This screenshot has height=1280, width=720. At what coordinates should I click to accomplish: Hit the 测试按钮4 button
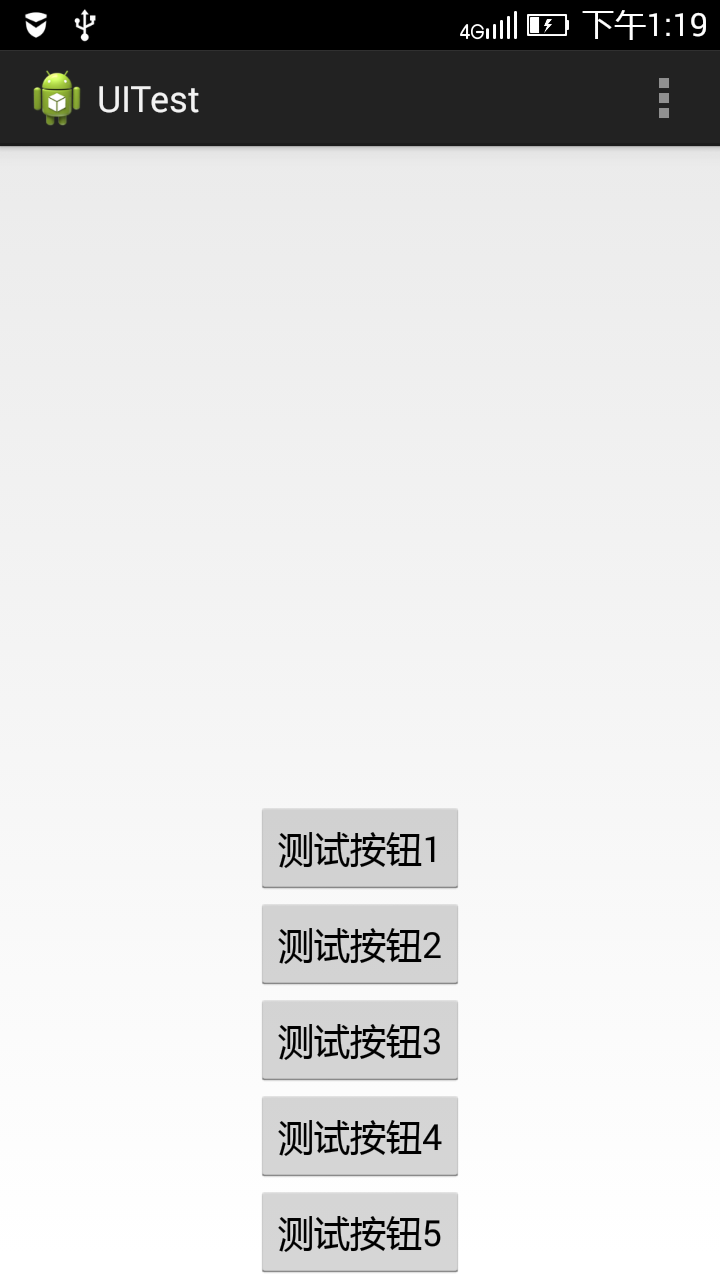point(360,1136)
